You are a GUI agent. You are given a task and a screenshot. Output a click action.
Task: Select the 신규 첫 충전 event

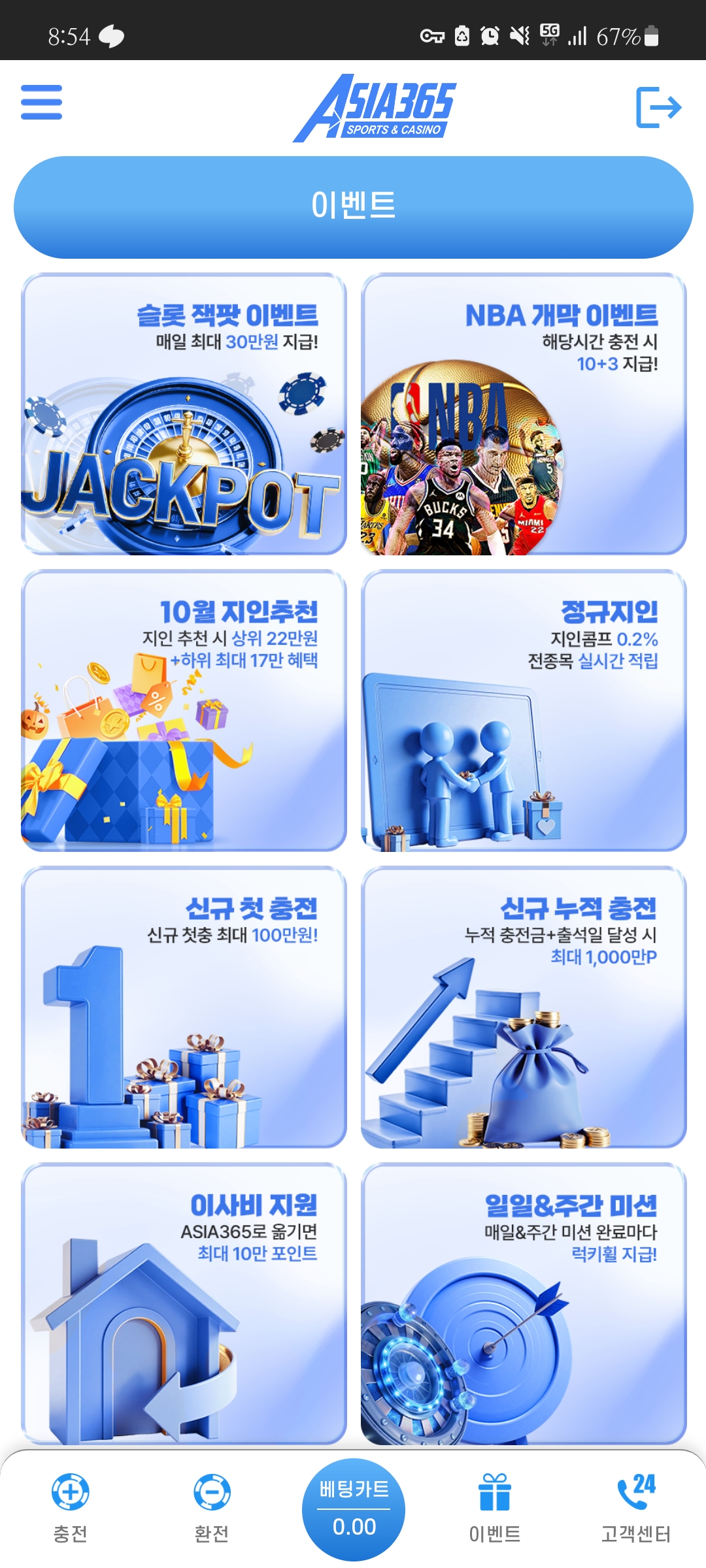coord(184,1007)
